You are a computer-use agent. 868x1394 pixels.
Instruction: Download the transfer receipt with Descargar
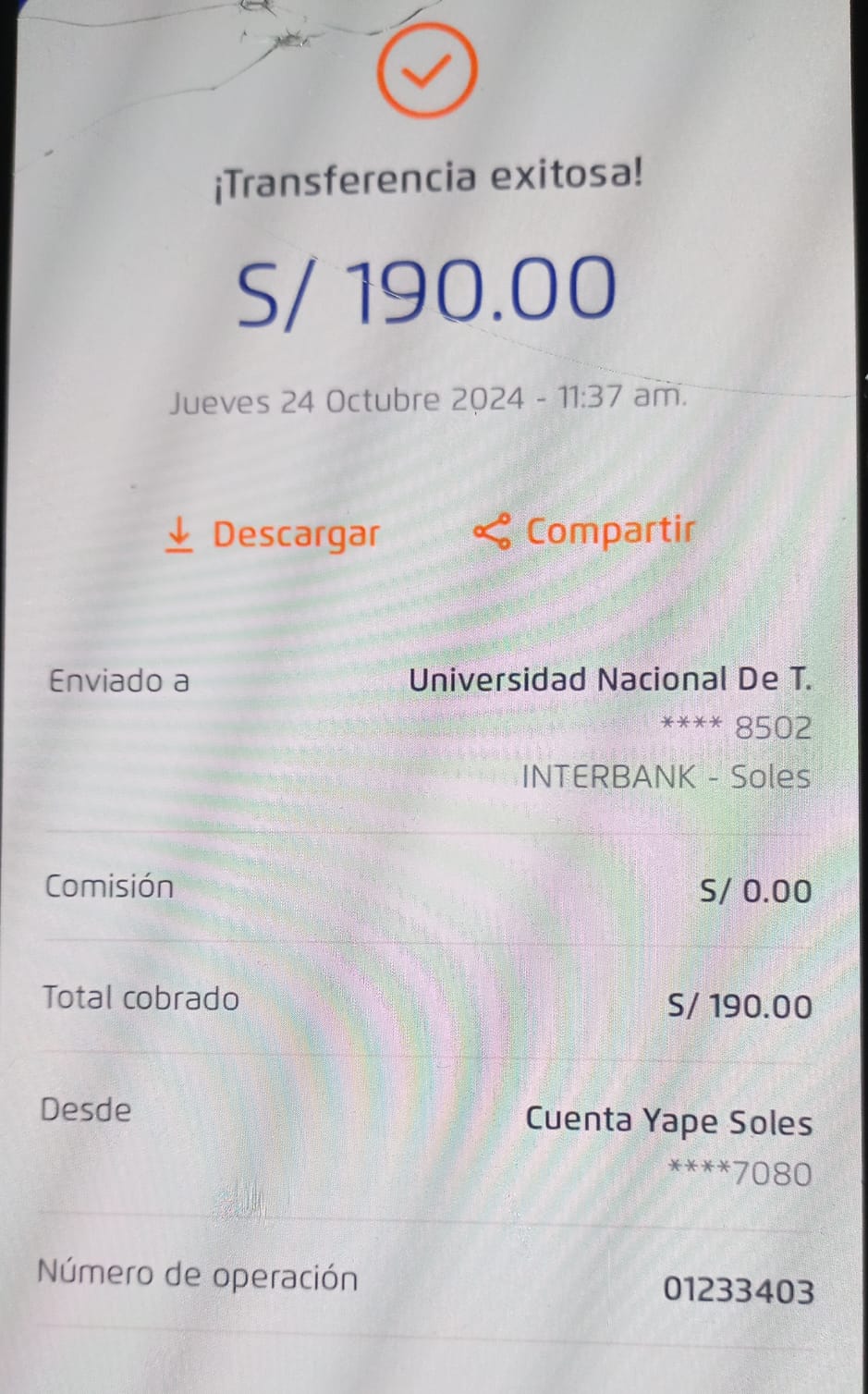273,534
